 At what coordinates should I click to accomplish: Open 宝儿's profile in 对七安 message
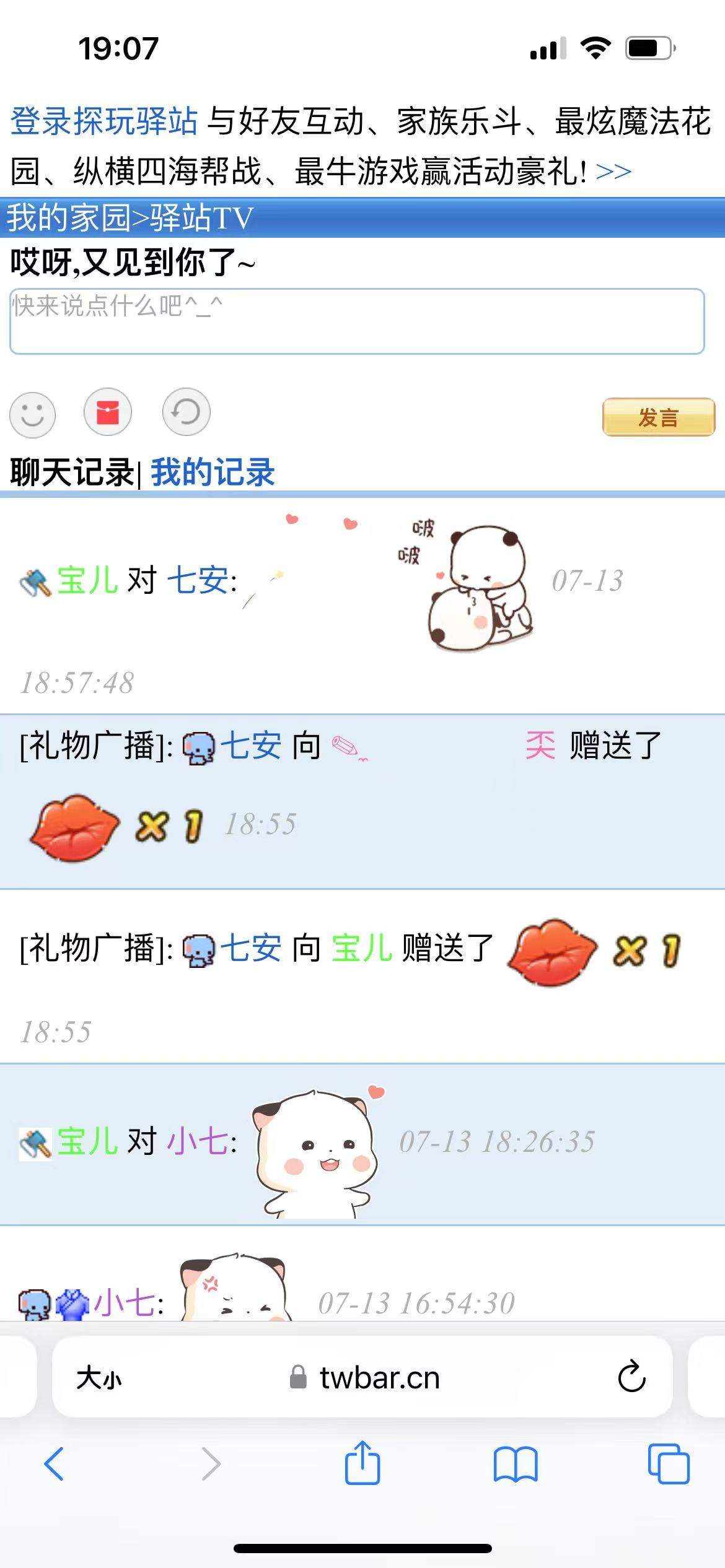click(87, 581)
